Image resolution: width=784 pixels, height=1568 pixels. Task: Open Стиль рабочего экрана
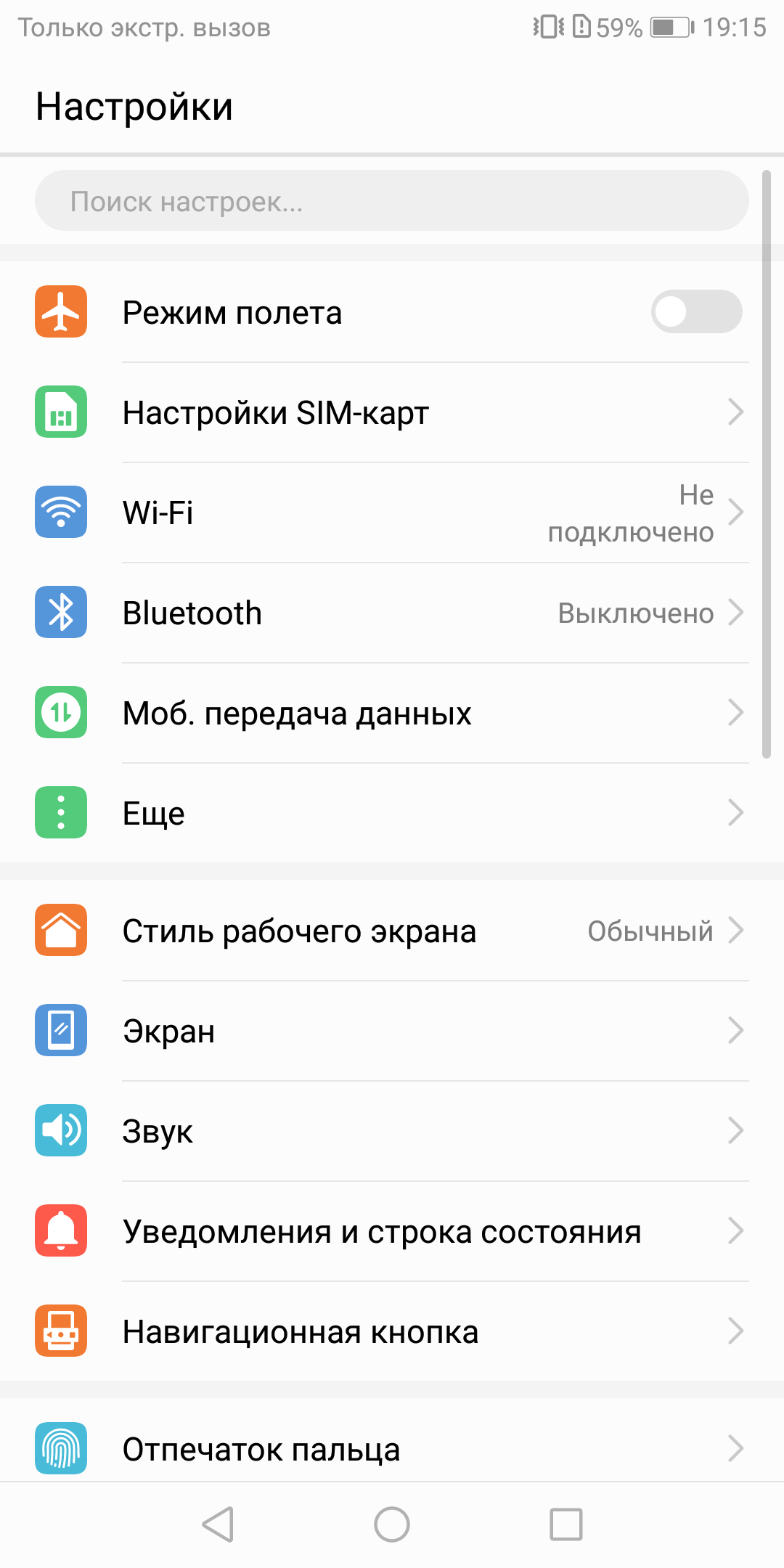coord(392,931)
